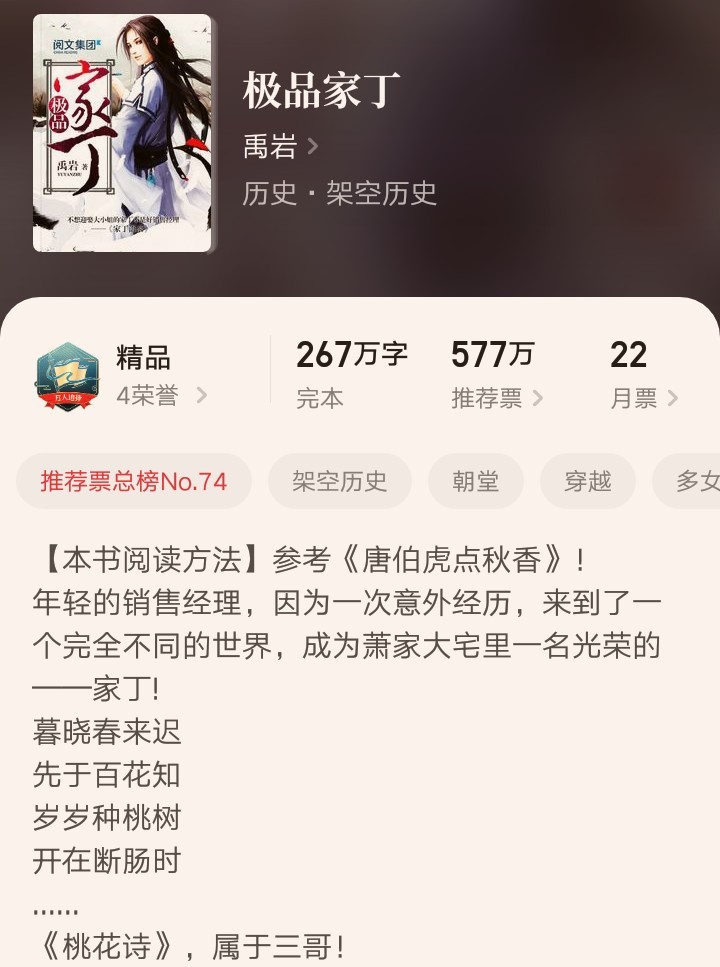Select the 架空历史 tag chip
Screen dimensions: 720x967
[x=339, y=481]
